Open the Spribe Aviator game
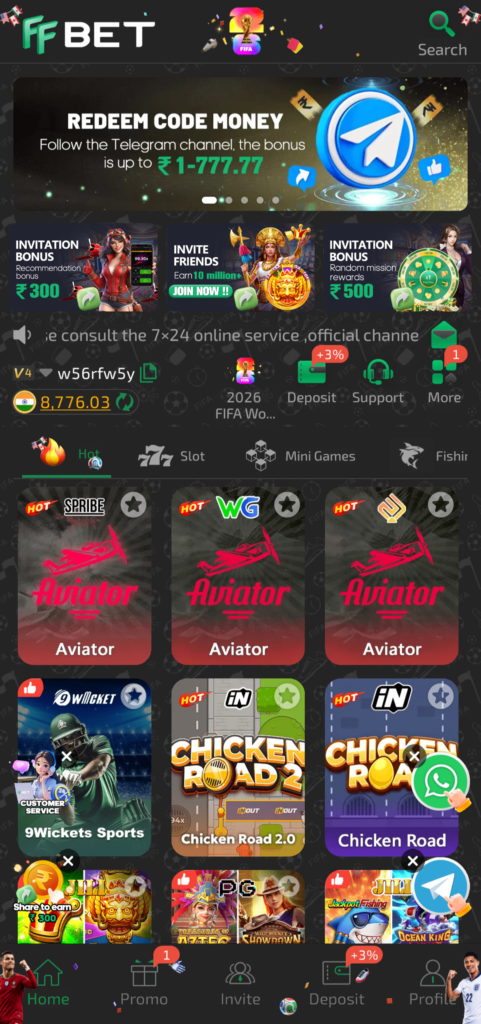Image resolution: width=481 pixels, height=1024 pixels. point(84,575)
